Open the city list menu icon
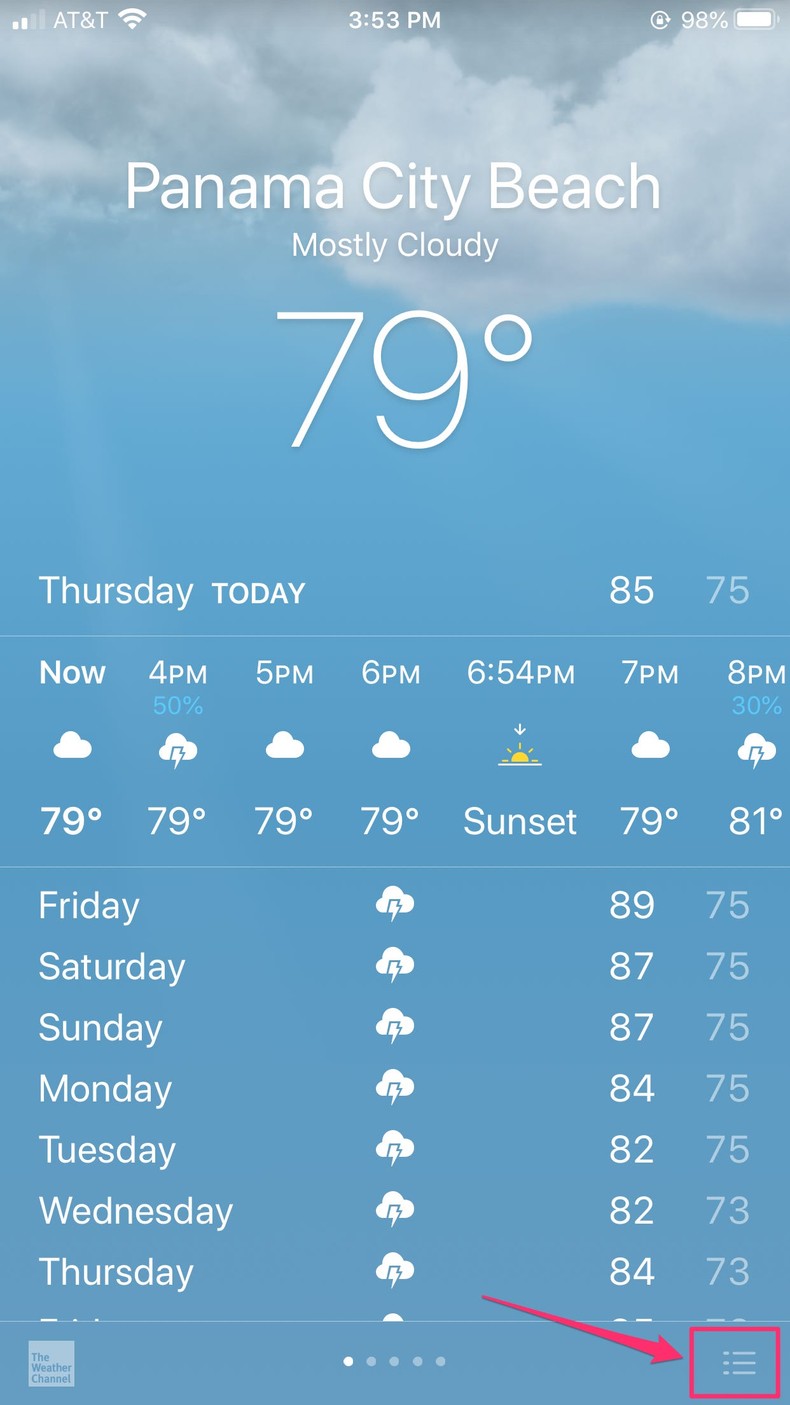 coord(739,1362)
